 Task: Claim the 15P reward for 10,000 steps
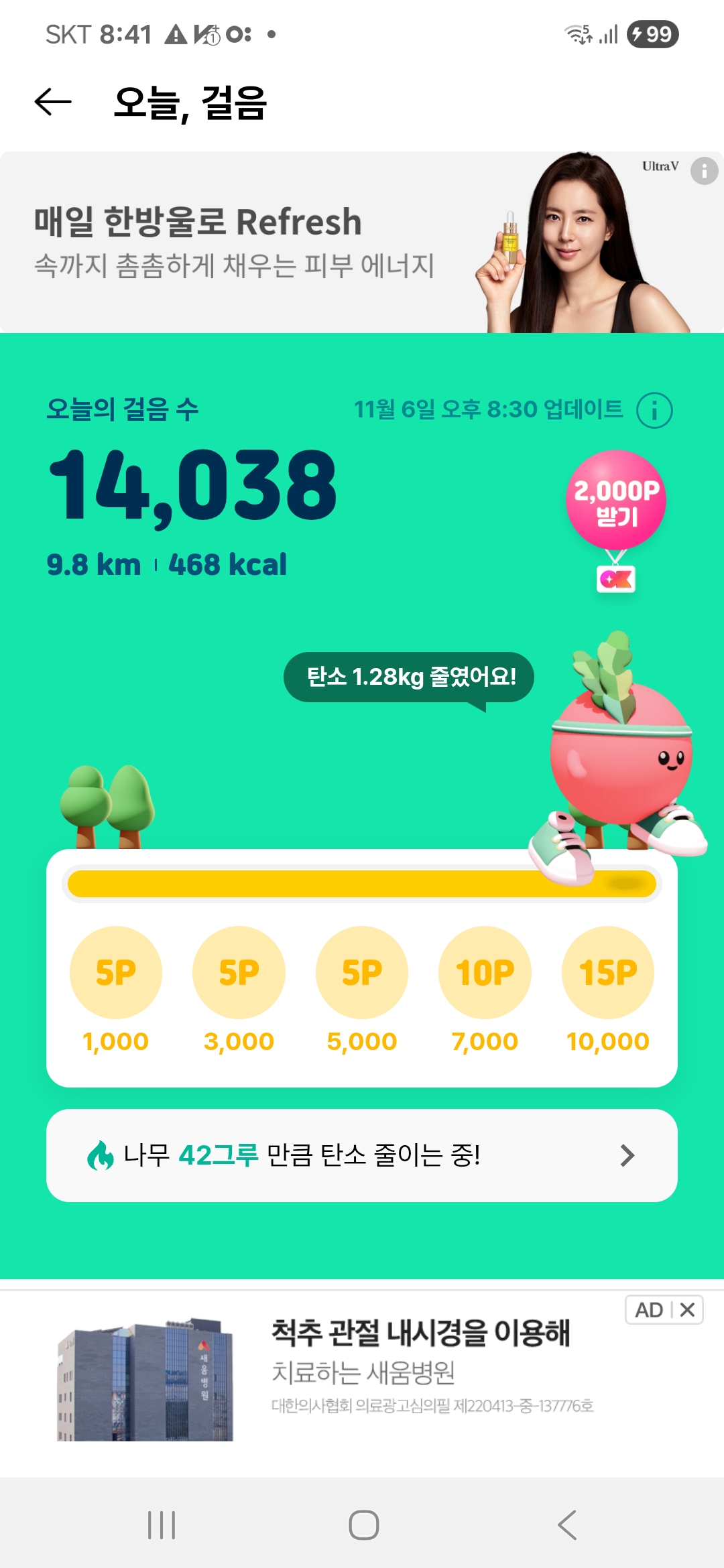click(x=608, y=972)
